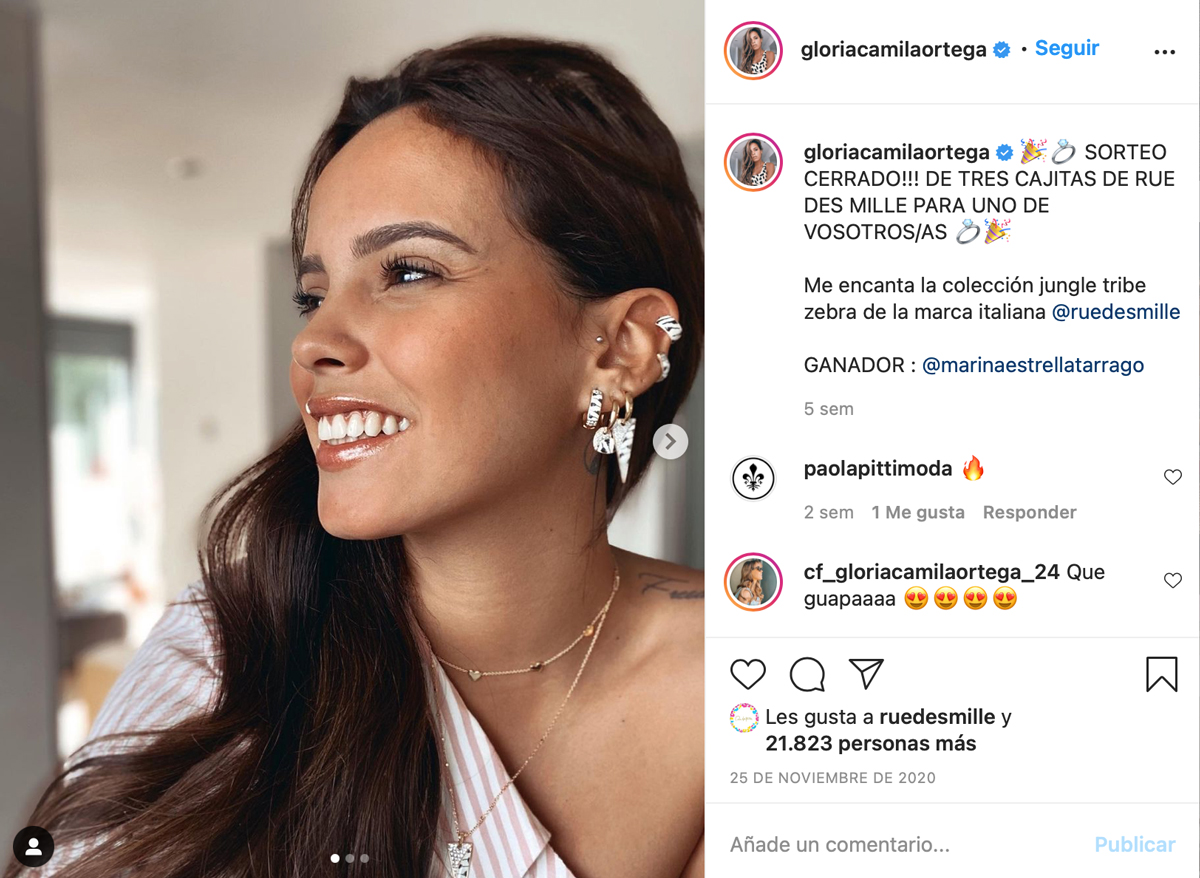The image size is (1200, 878).
Task: Open @marinaestrellatarrago winner profile
Action: pyautogui.click(x=1033, y=365)
